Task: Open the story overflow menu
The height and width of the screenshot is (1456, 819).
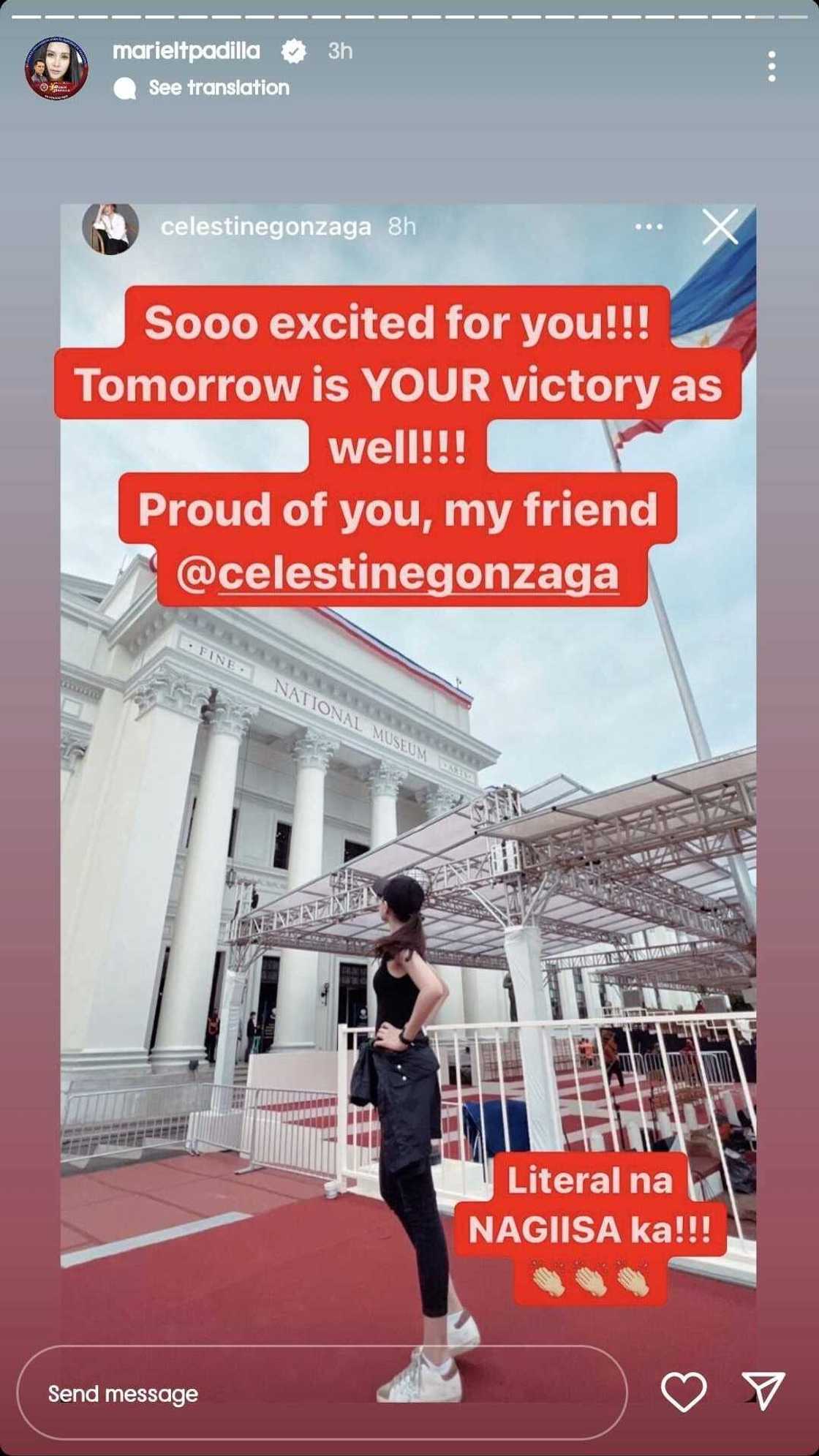Action: coord(771,67)
